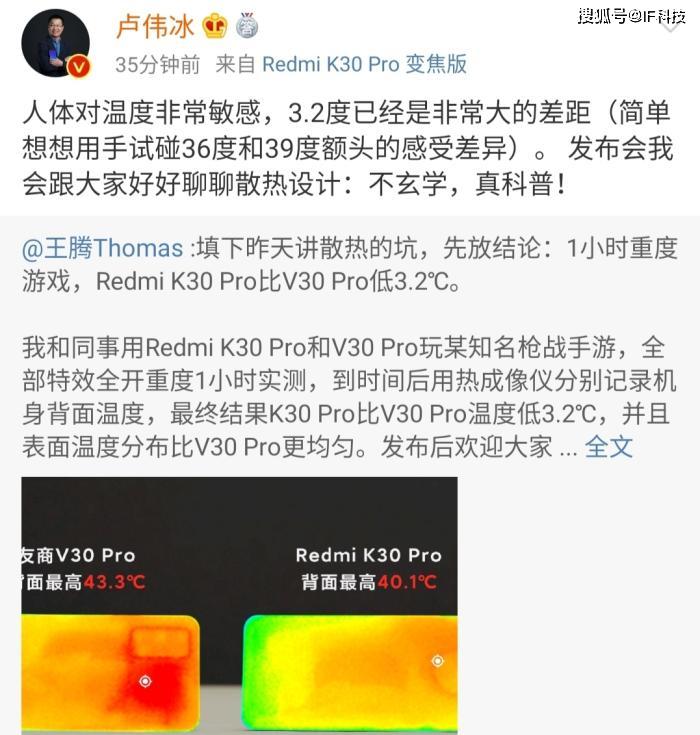
Task: Expand the reposted post with 全文
Action: coord(609,446)
